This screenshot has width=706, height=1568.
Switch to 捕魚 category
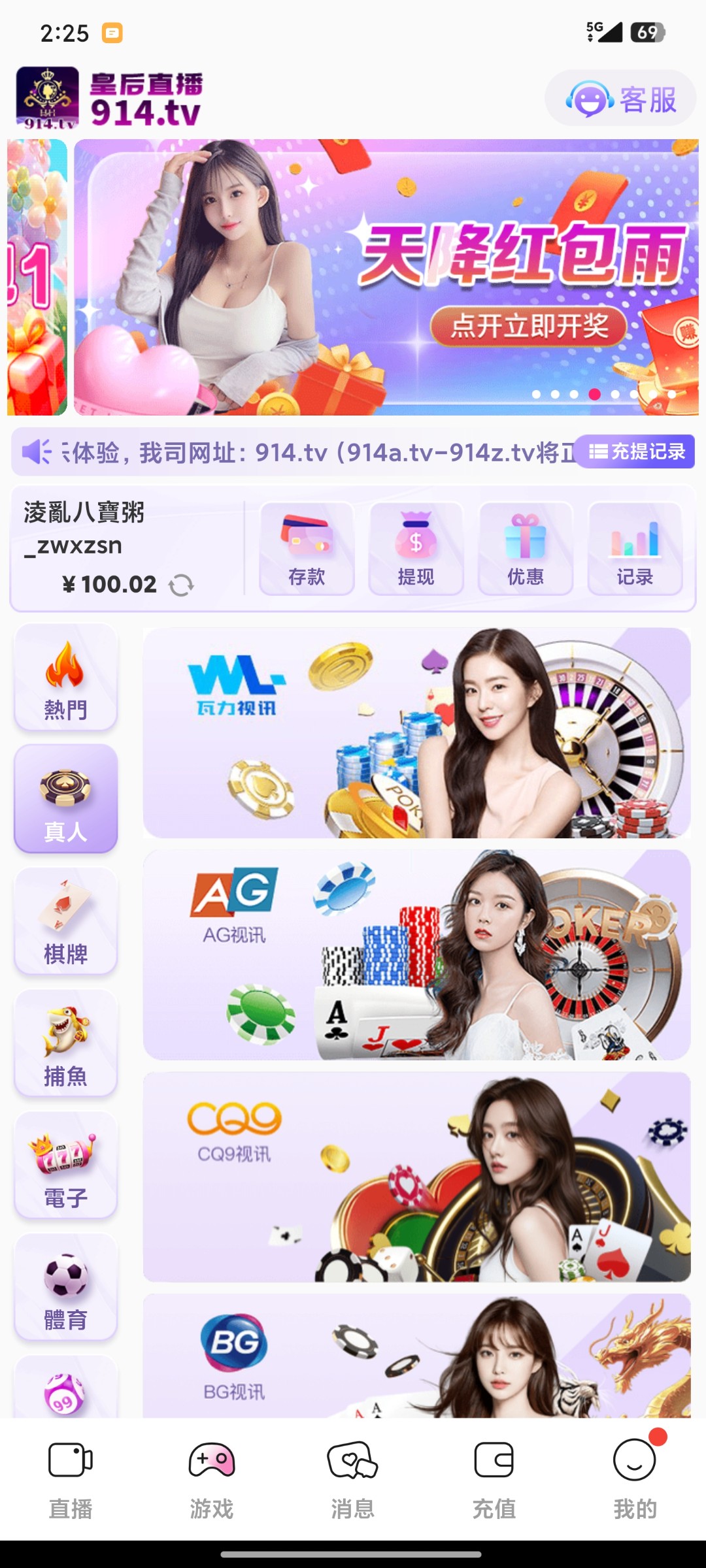(65, 1043)
